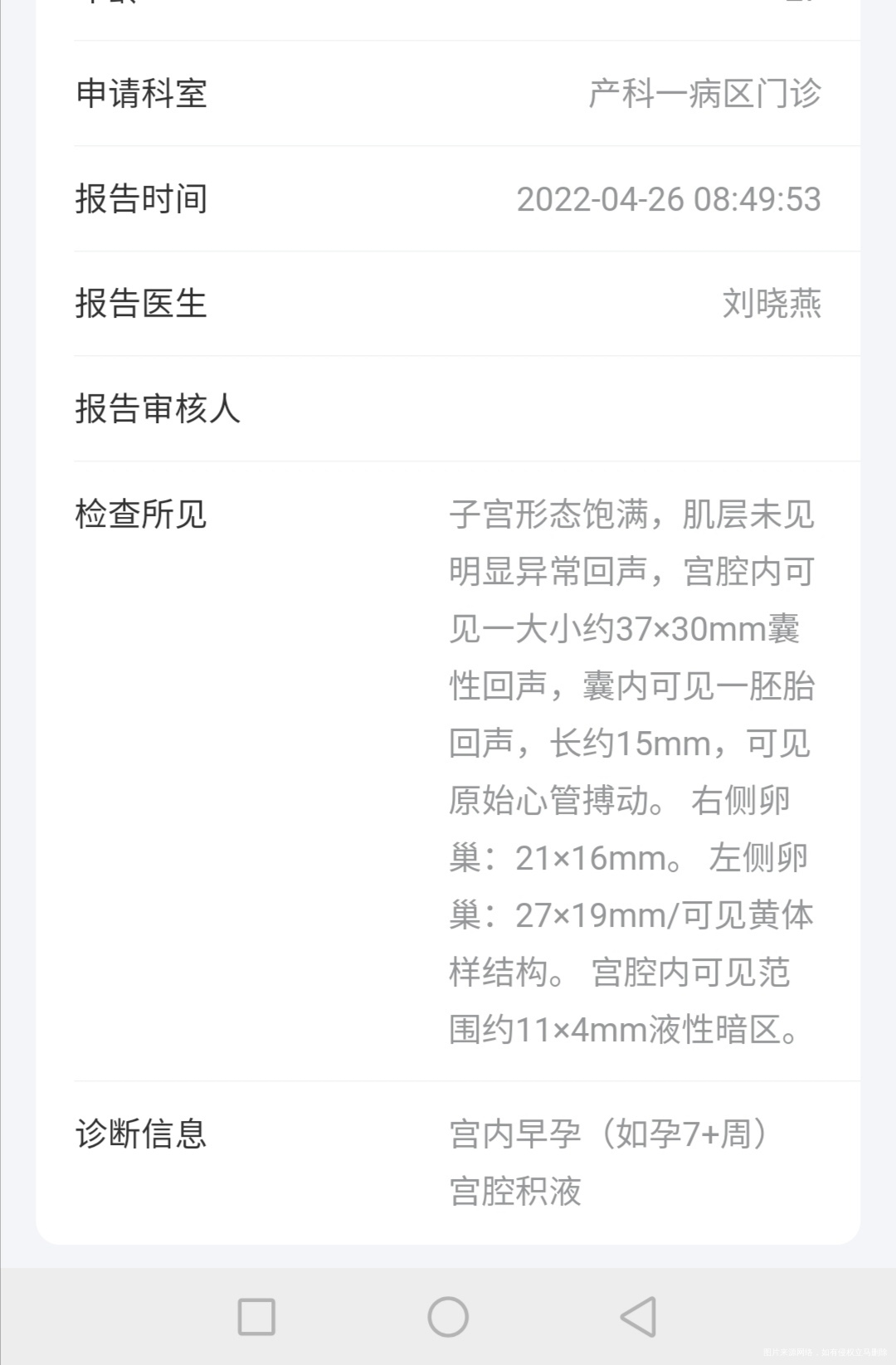Image resolution: width=896 pixels, height=1365 pixels.
Task: Collapse the partially visible top row
Action: pos(448,8)
